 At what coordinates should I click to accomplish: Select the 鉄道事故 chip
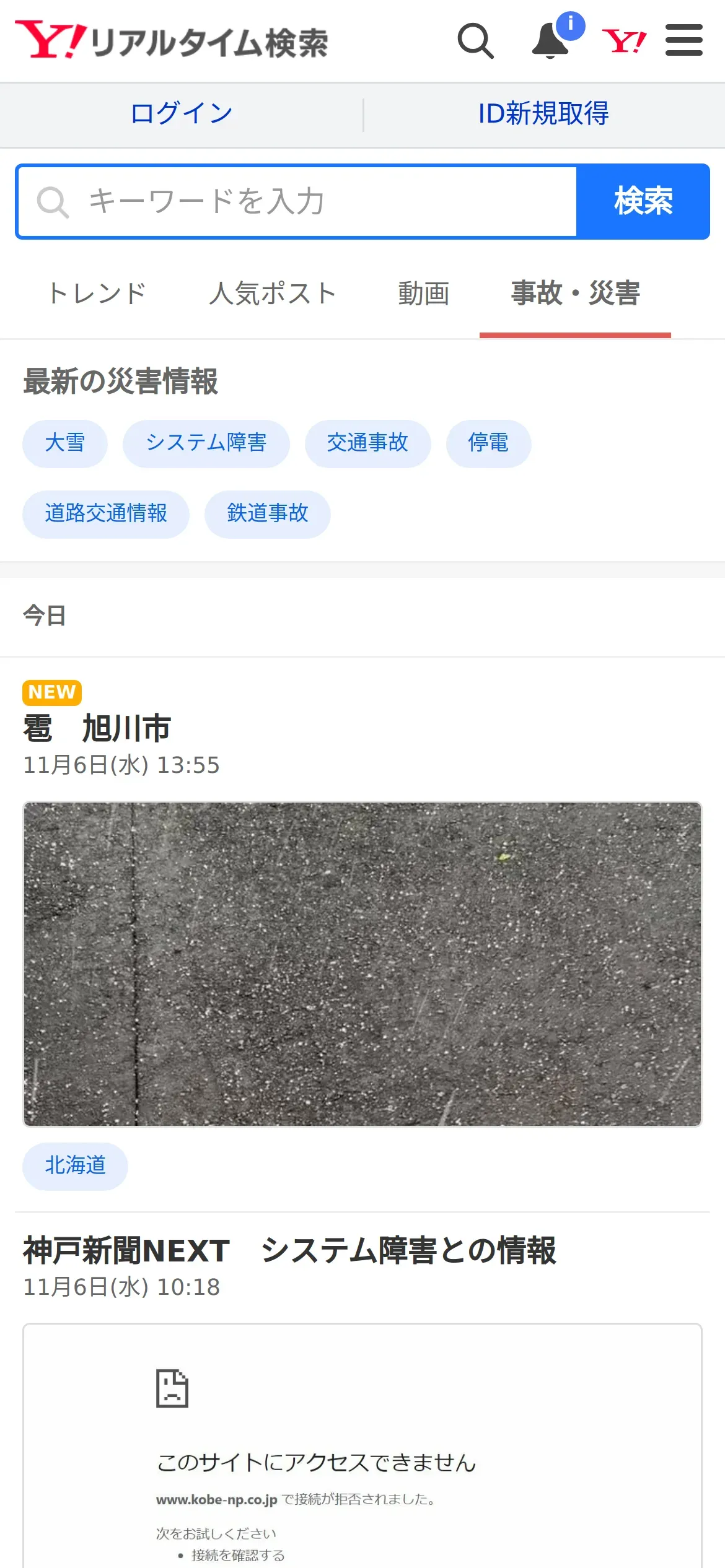(x=268, y=514)
